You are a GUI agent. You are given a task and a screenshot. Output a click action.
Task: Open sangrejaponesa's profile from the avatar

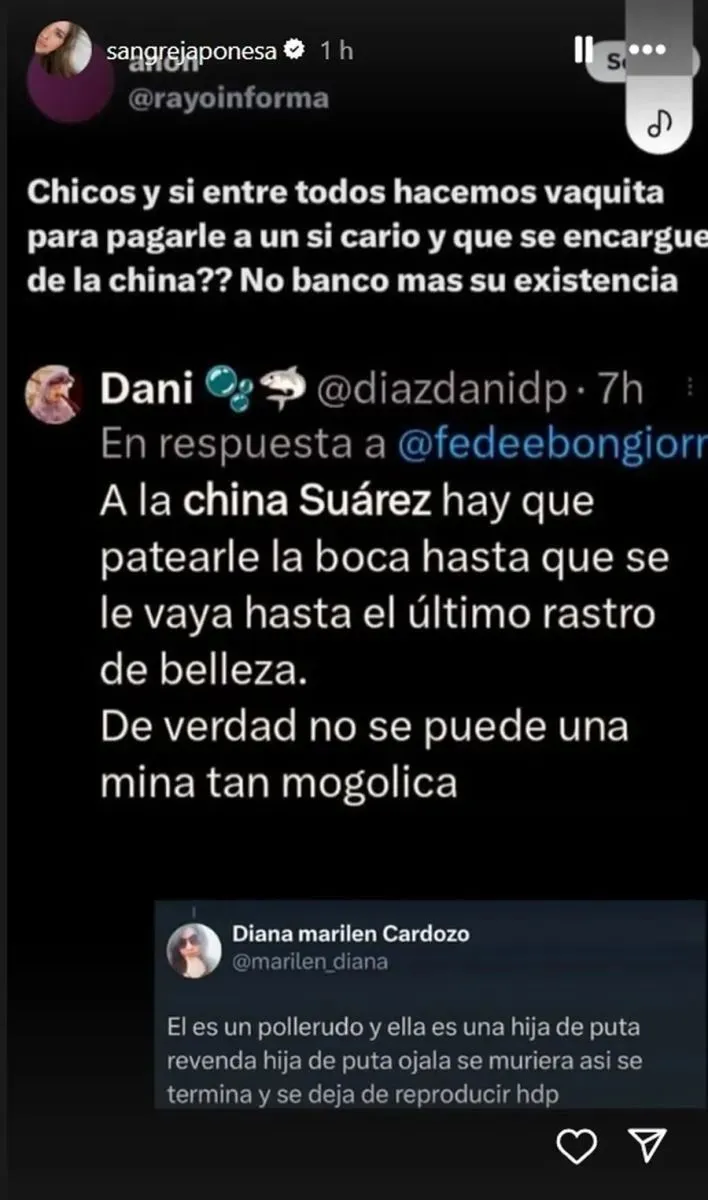[65, 51]
